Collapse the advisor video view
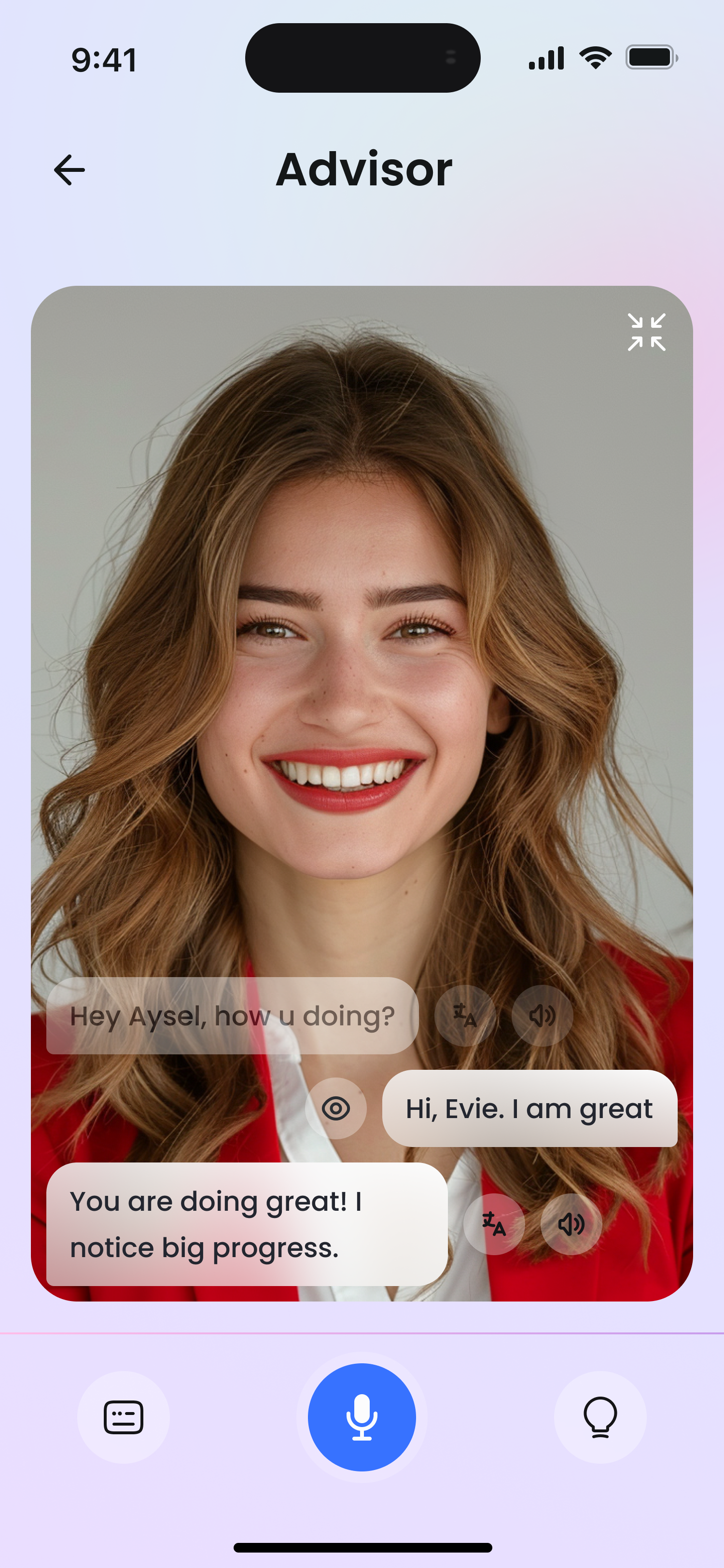 [x=646, y=332]
